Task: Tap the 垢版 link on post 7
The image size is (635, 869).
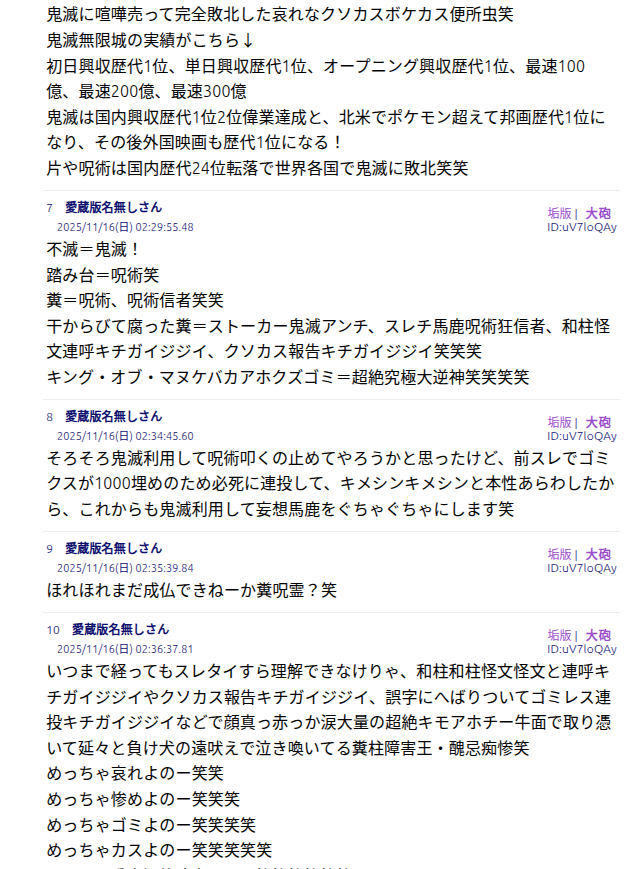Action: point(559,213)
